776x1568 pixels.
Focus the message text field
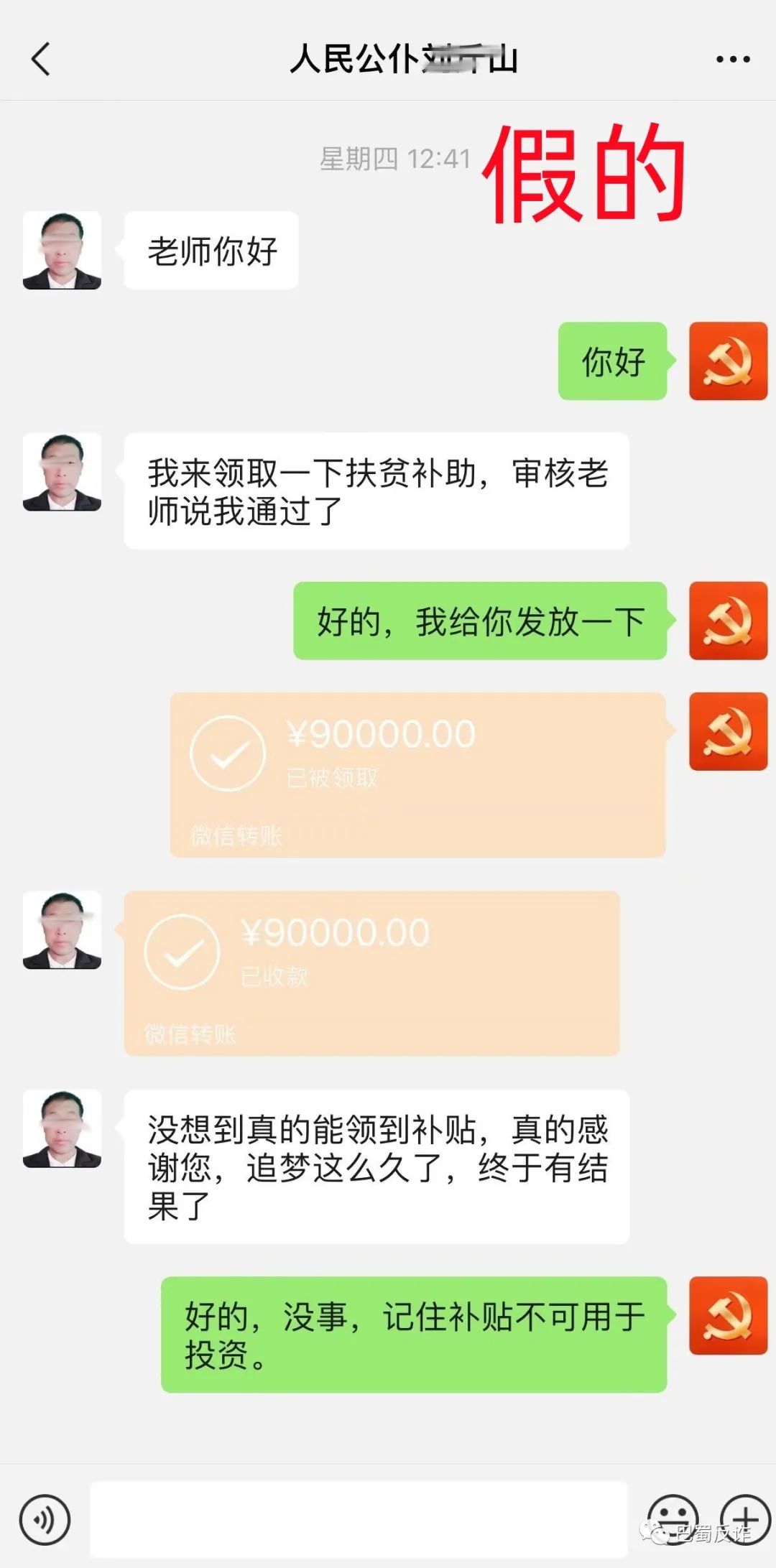(x=358, y=1519)
